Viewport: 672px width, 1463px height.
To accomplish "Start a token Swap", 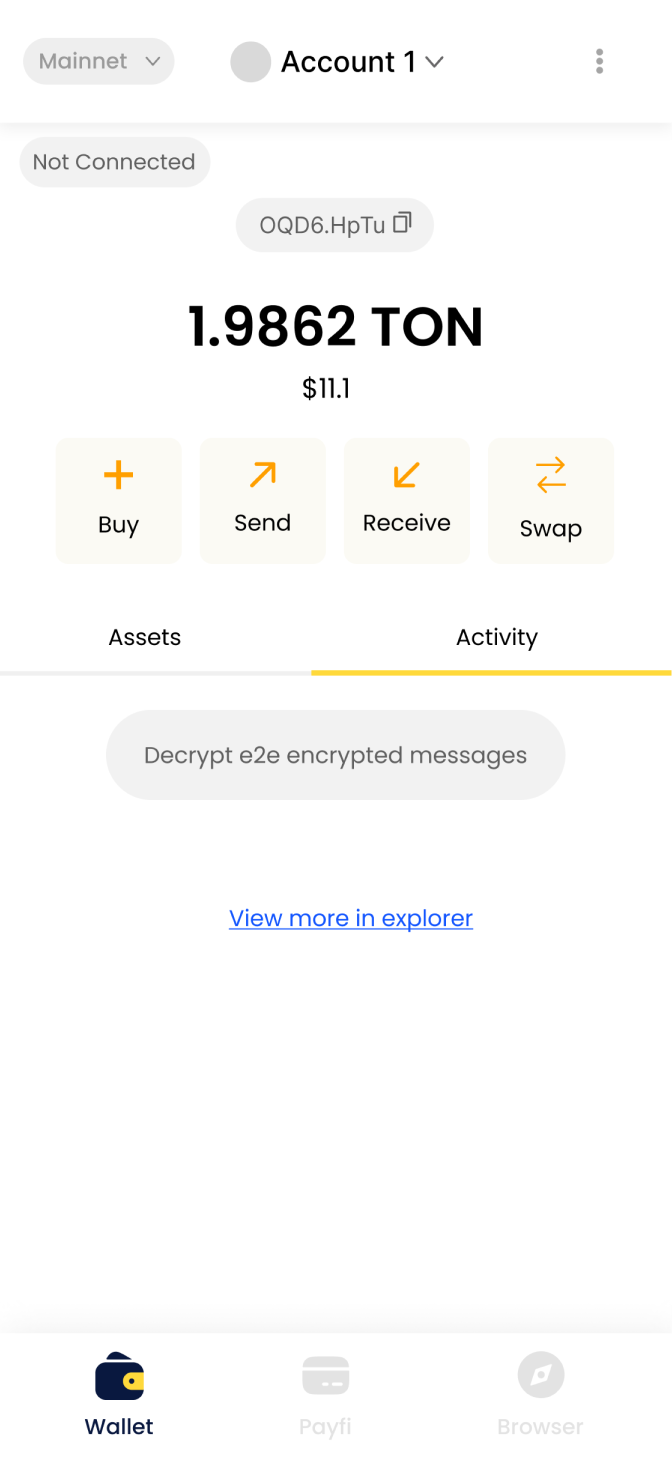I will (551, 500).
